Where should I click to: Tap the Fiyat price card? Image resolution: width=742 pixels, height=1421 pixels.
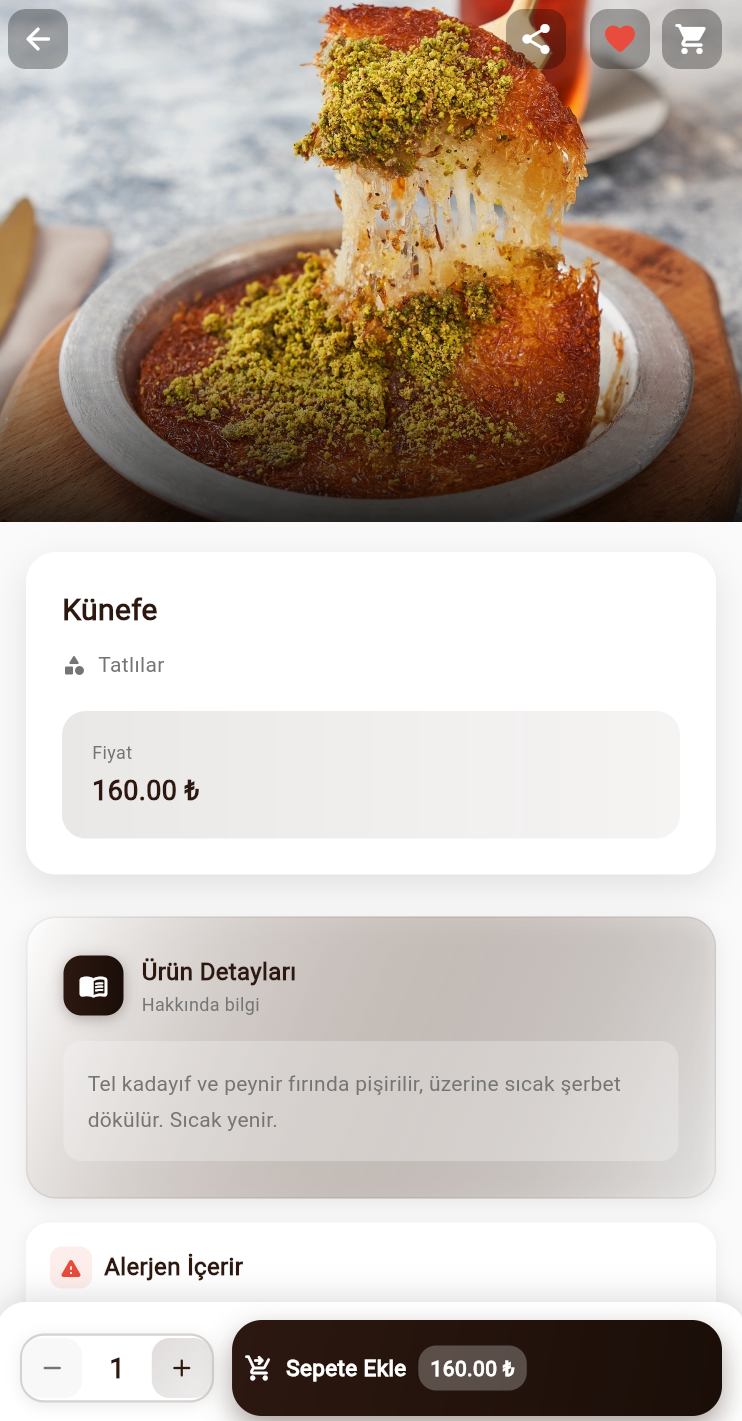point(371,774)
